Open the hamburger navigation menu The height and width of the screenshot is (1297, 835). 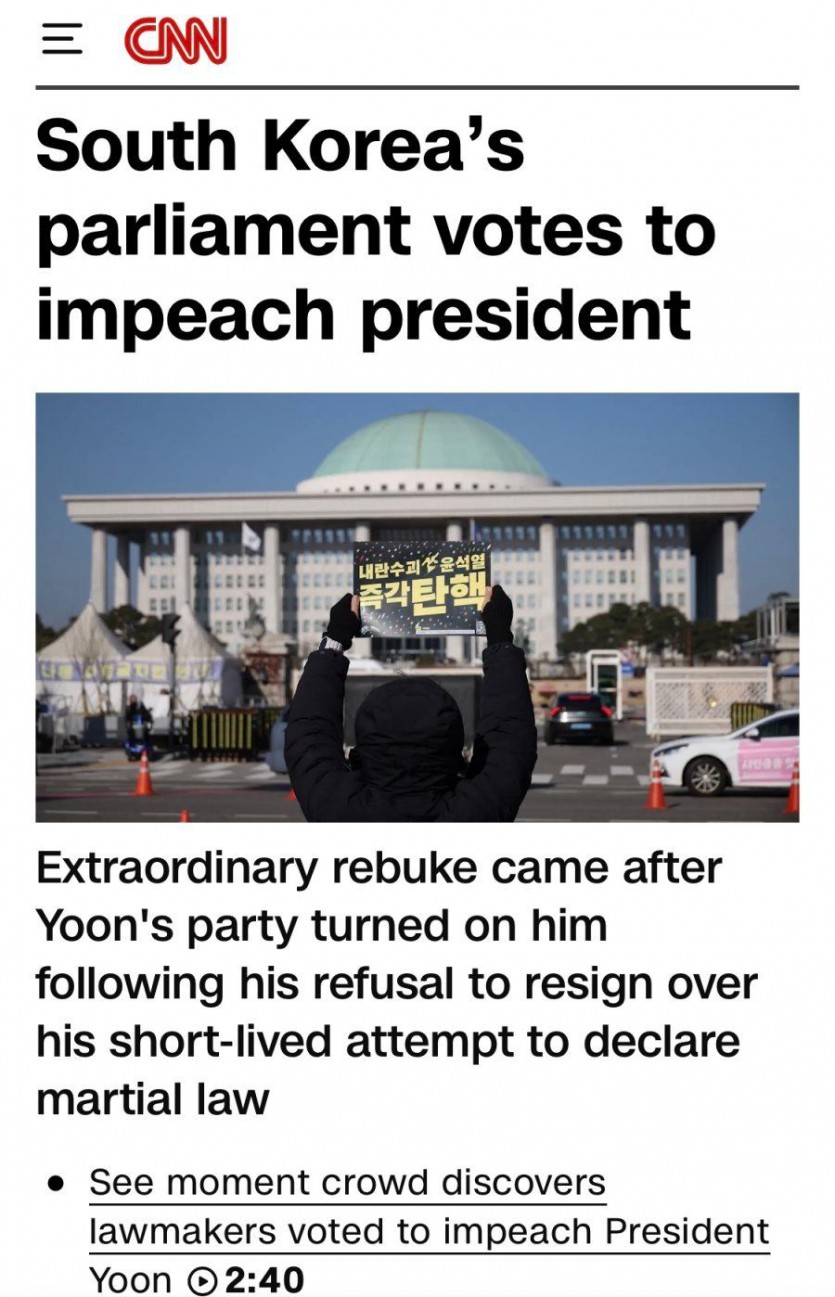62,40
